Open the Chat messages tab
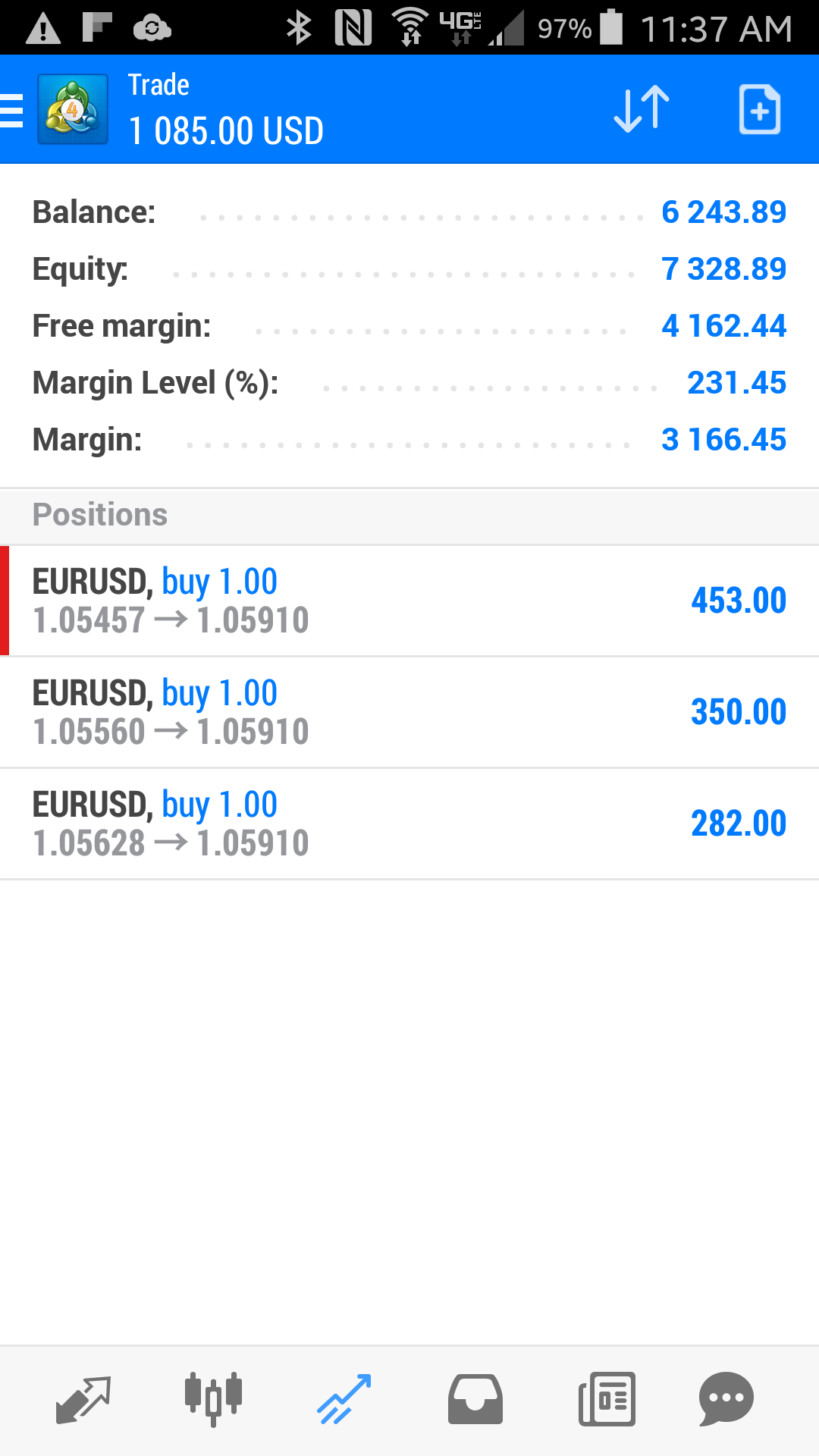Image resolution: width=819 pixels, height=1456 pixels. (726, 1399)
